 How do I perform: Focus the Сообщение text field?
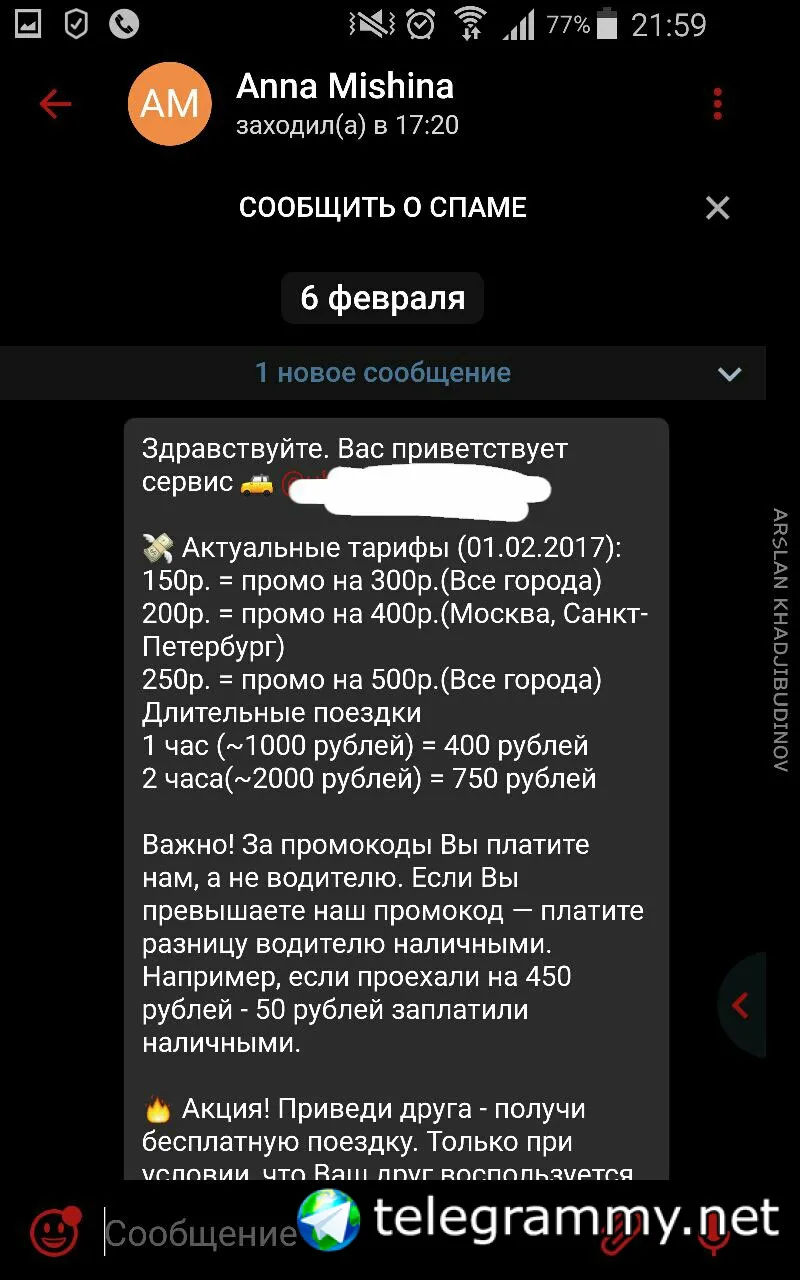(200, 1234)
